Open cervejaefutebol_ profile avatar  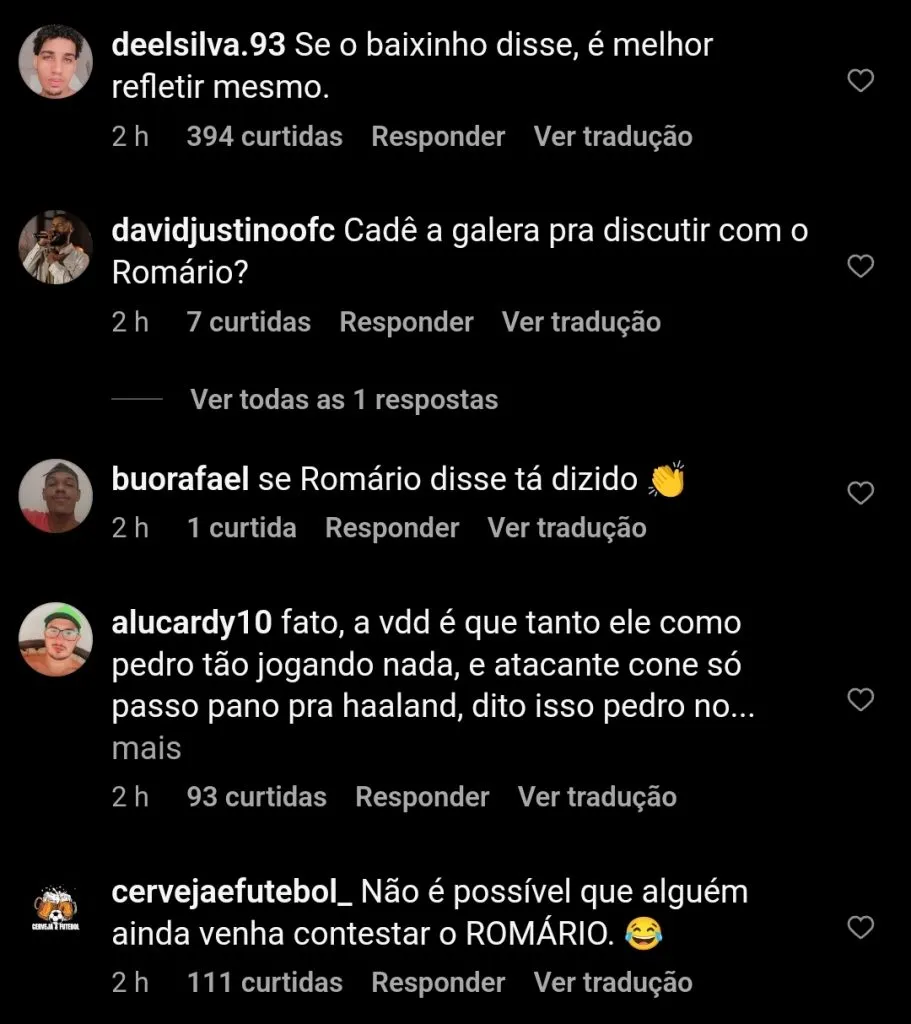tap(56, 909)
